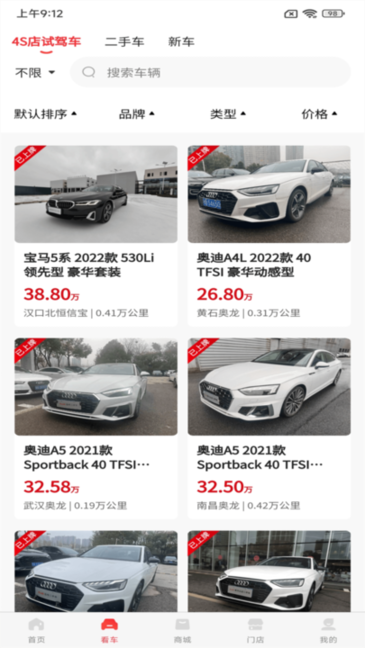This screenshot has height=648, width=365.
Task: Go to the 商城 tab
Action: (x=182, y=630)
